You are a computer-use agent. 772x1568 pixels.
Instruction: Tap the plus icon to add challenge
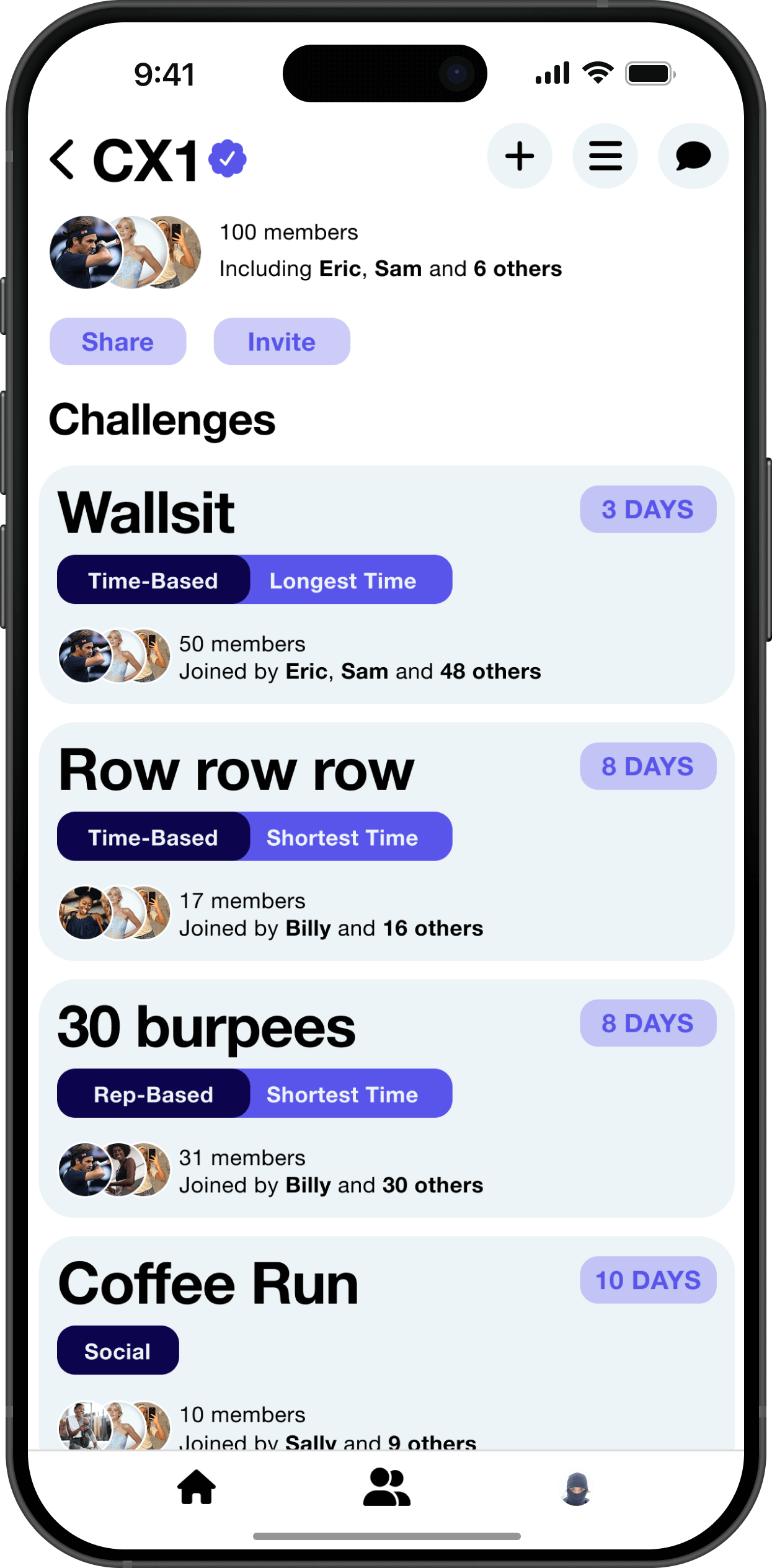519,156
